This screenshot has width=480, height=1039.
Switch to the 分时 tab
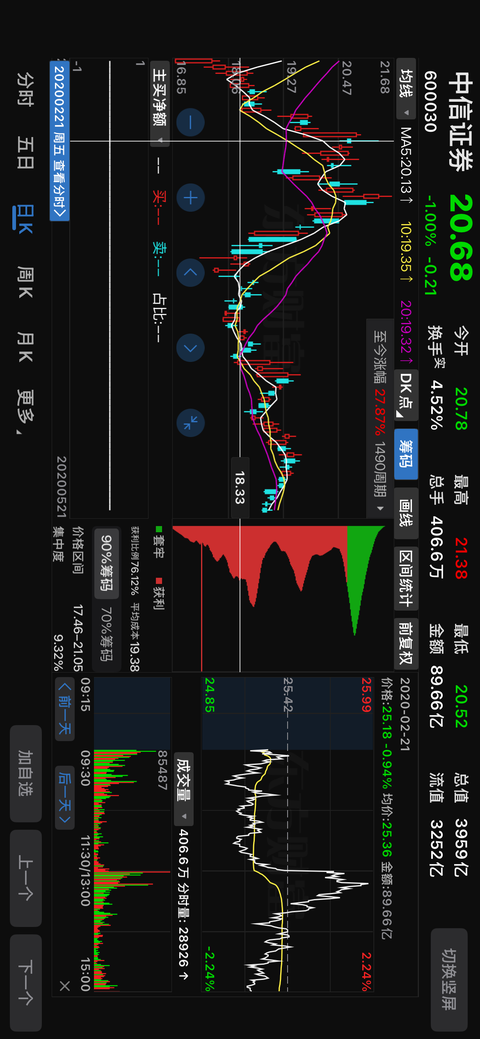tap(26, 89)
